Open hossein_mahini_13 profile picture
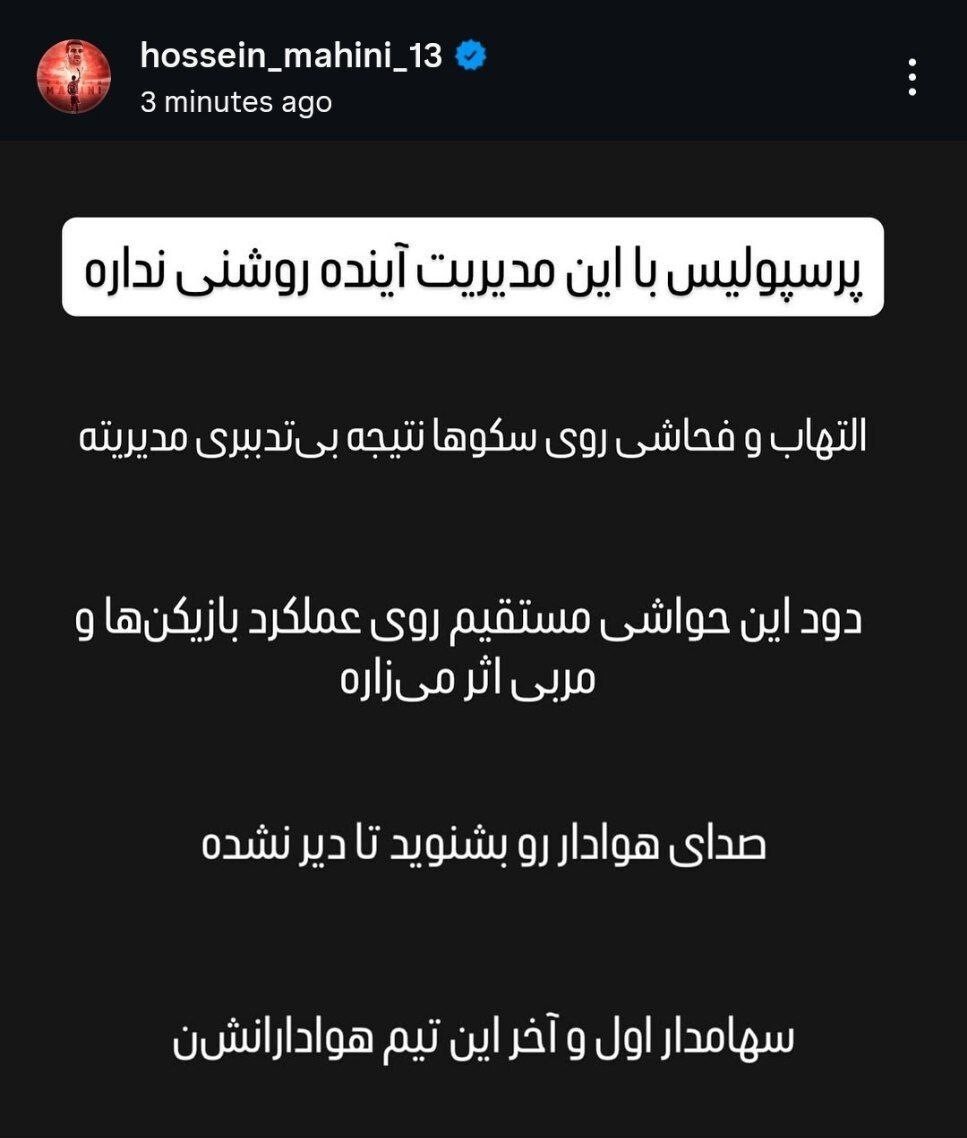Image resolution: width=967 pixels, height=1138 pixels. pos(73,77)
